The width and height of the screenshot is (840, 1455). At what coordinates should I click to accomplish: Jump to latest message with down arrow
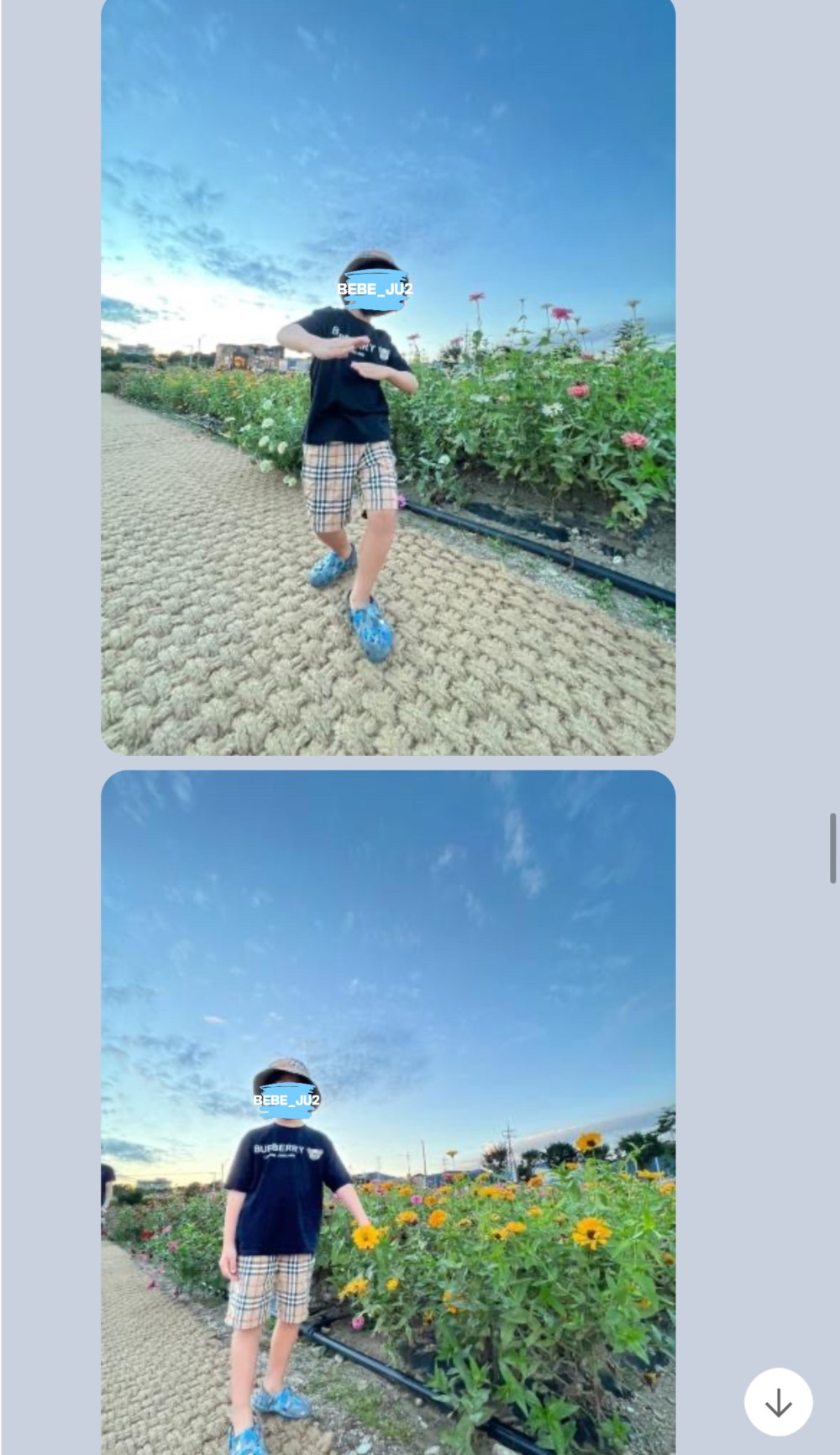[x=778, y=1402]
